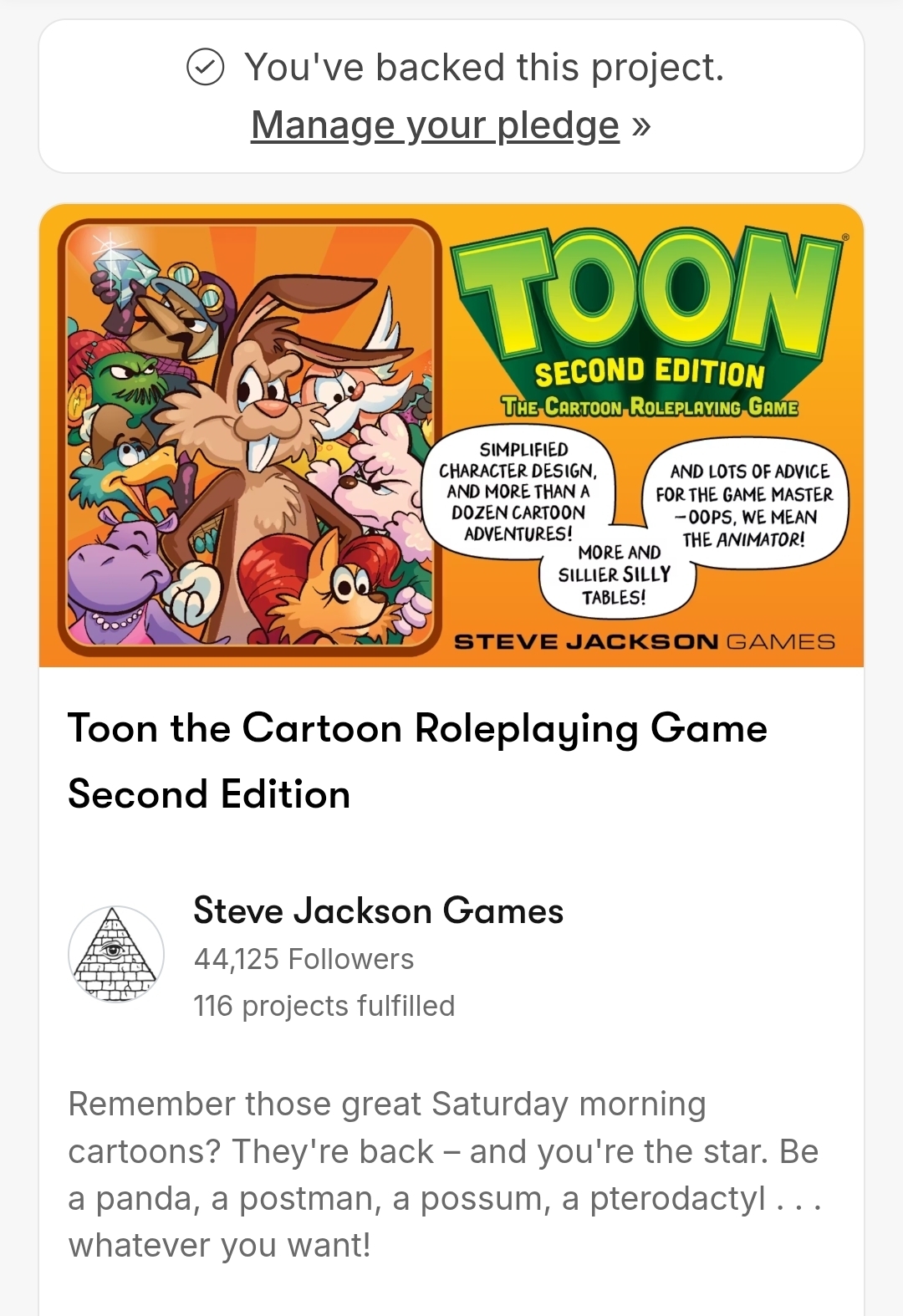This screenshot has width=903, height=1316.
Task: Tap the Steve Jackson Games pyramid avatar
Action: coord(115,954)
